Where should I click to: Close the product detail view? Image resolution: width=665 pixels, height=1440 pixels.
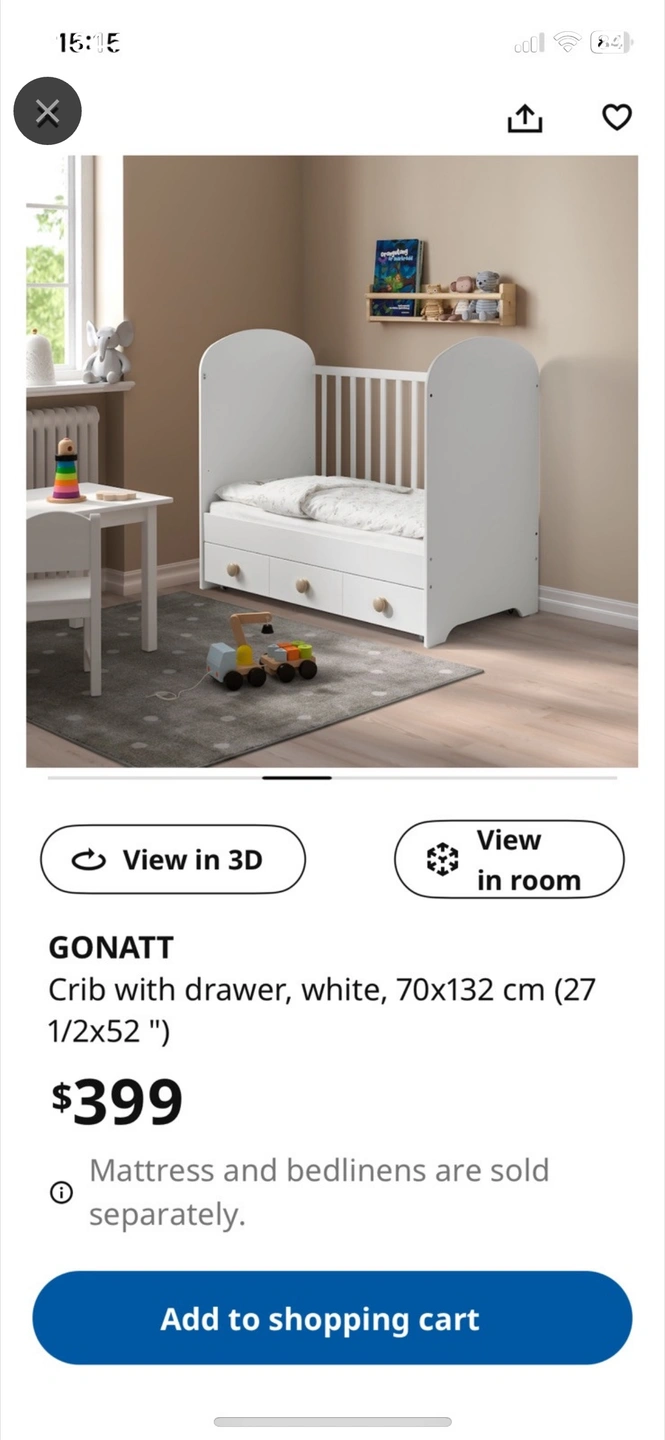tap(47, 111)
